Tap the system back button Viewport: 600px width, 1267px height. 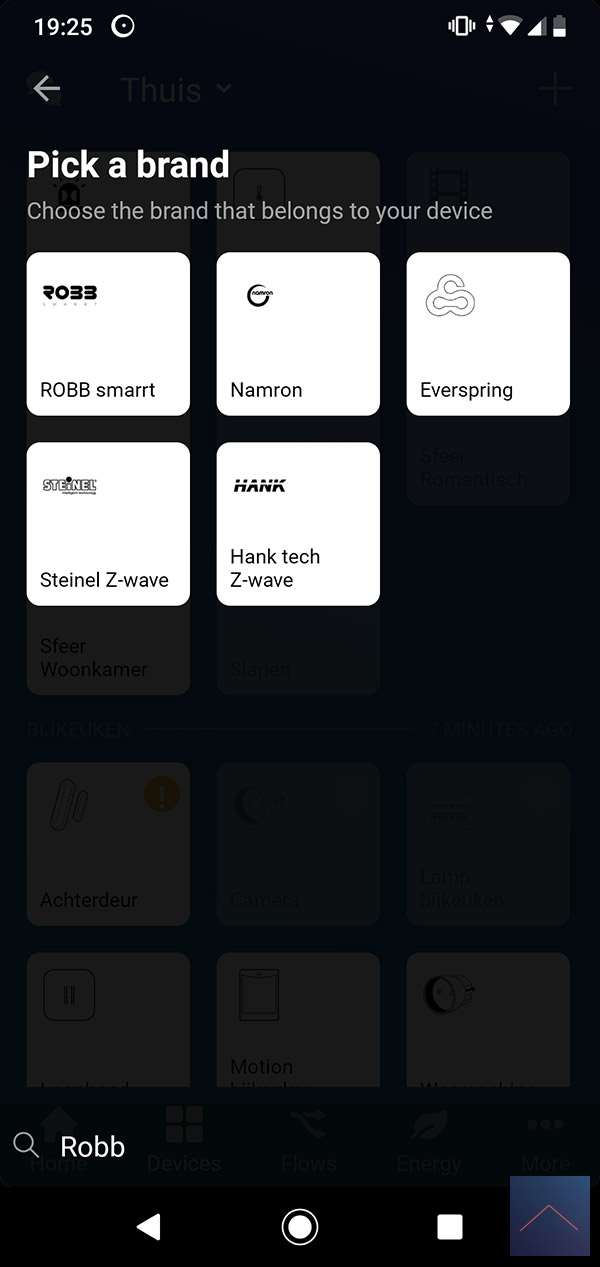(149, 1226)
